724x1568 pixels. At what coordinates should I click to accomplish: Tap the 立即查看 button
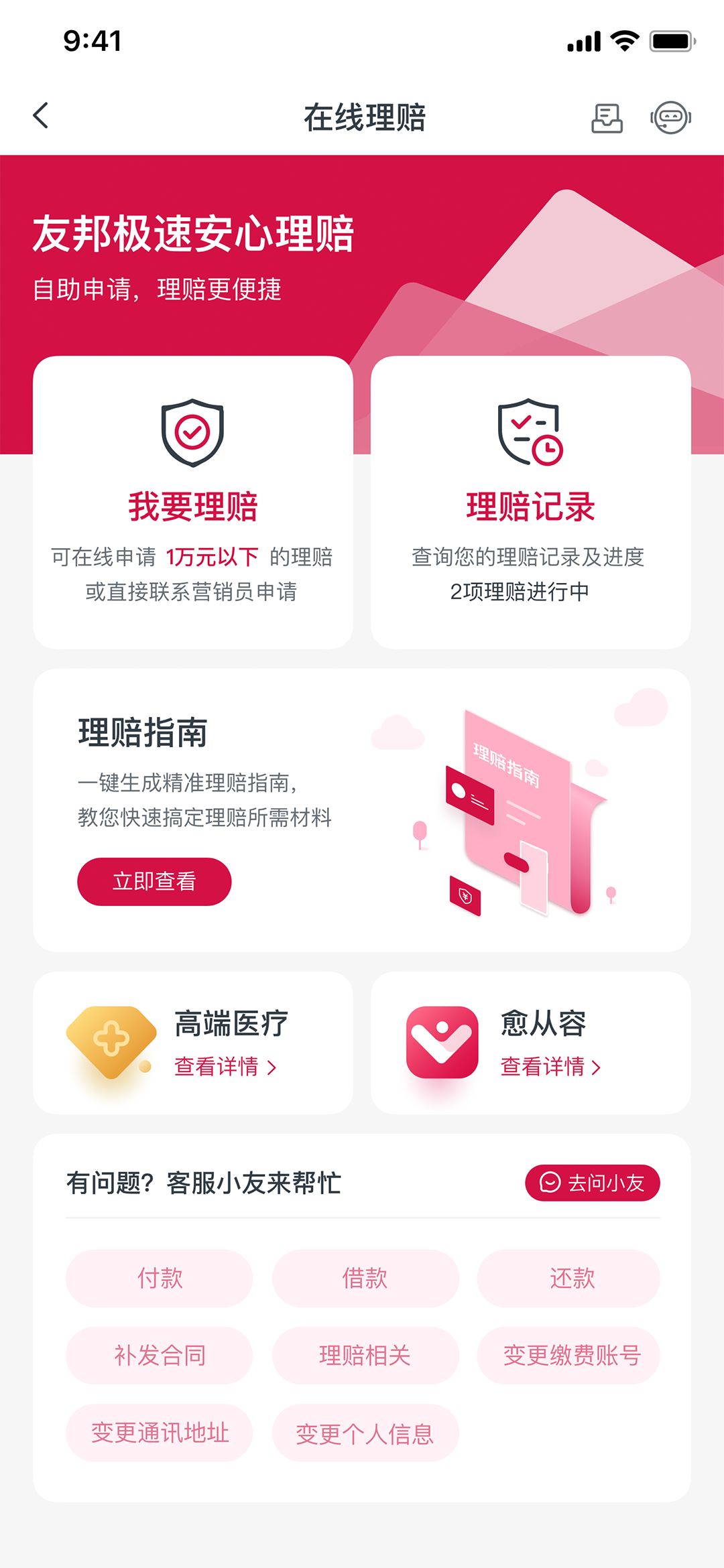154,881
